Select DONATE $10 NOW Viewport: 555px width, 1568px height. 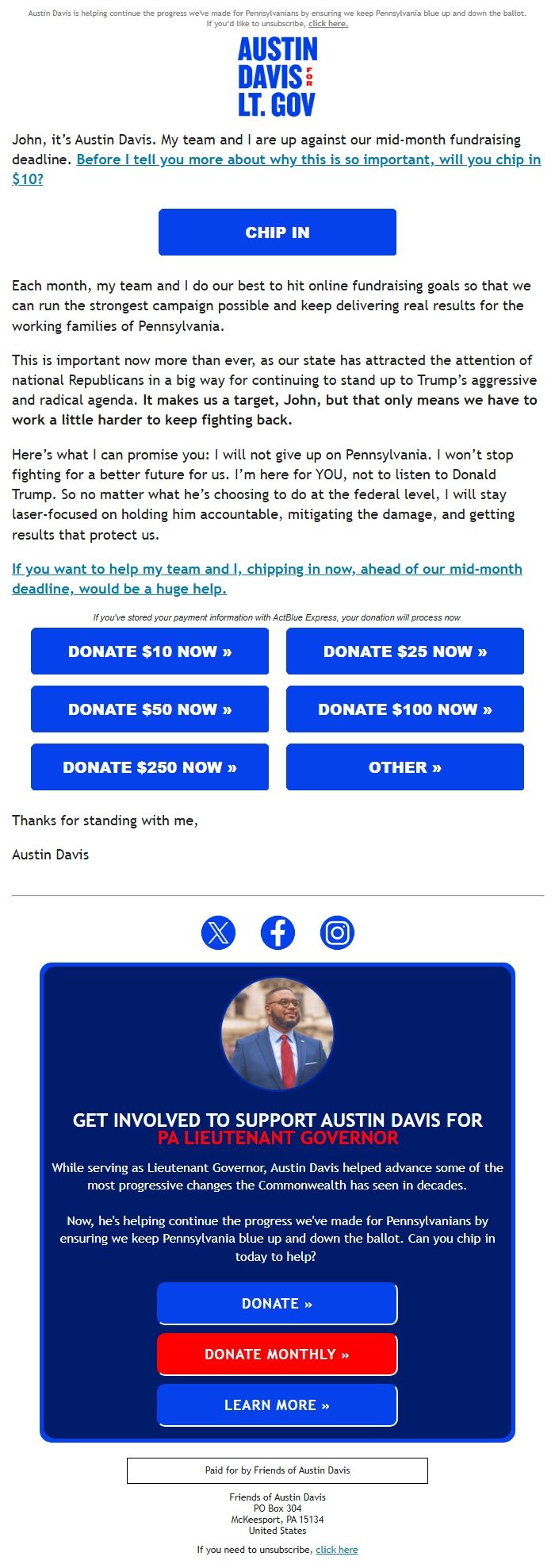150,651
